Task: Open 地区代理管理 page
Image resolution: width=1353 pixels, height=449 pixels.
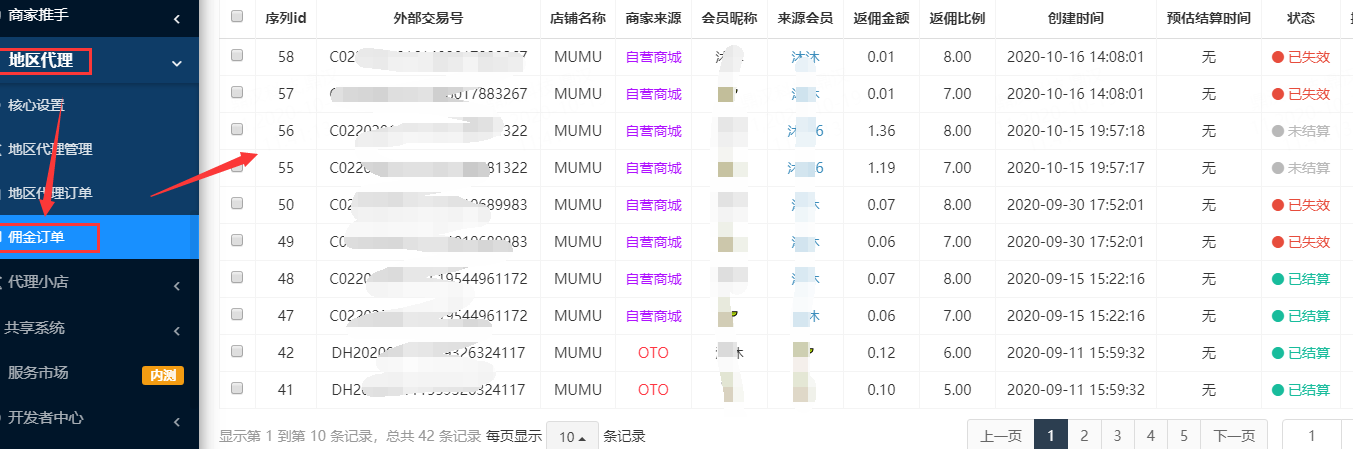Action: [x=50, y=149]
